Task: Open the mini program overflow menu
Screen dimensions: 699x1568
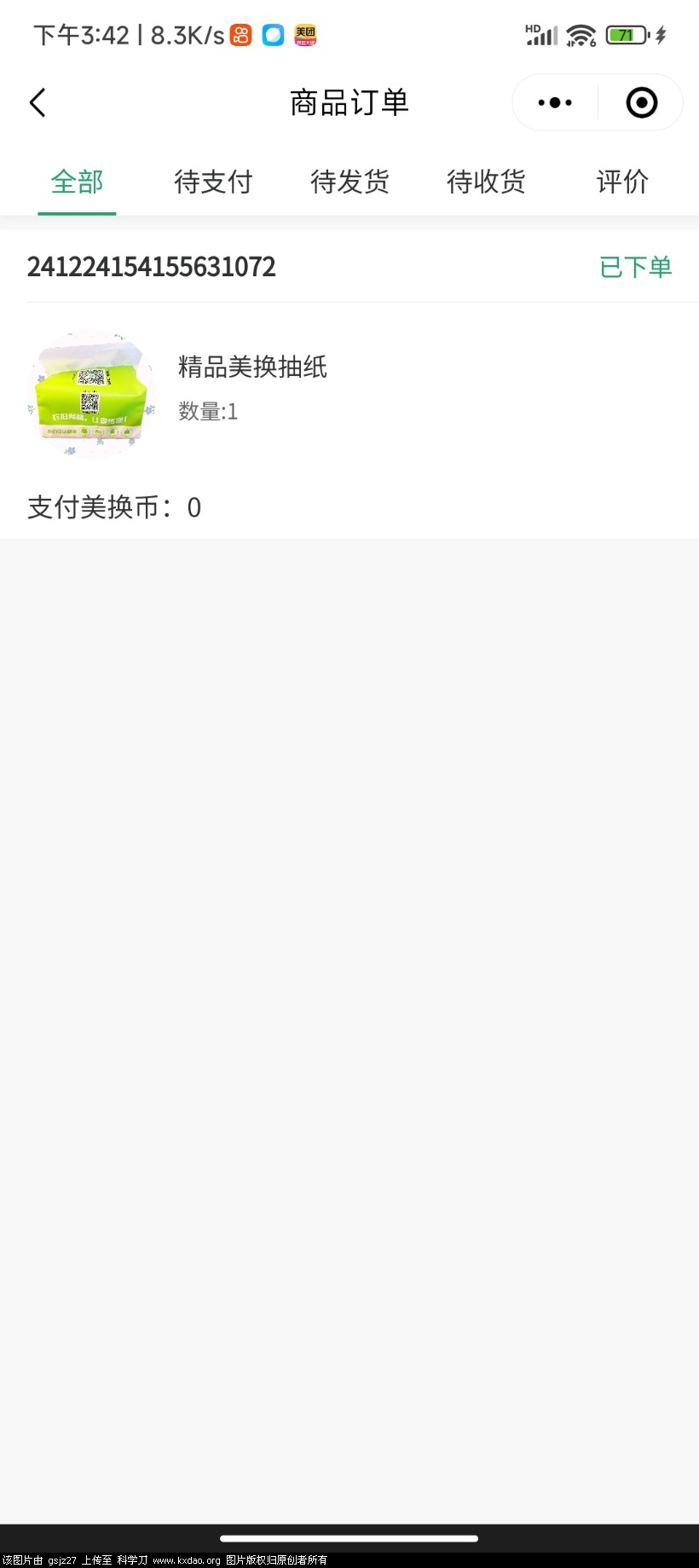Action: click(555, 103)
